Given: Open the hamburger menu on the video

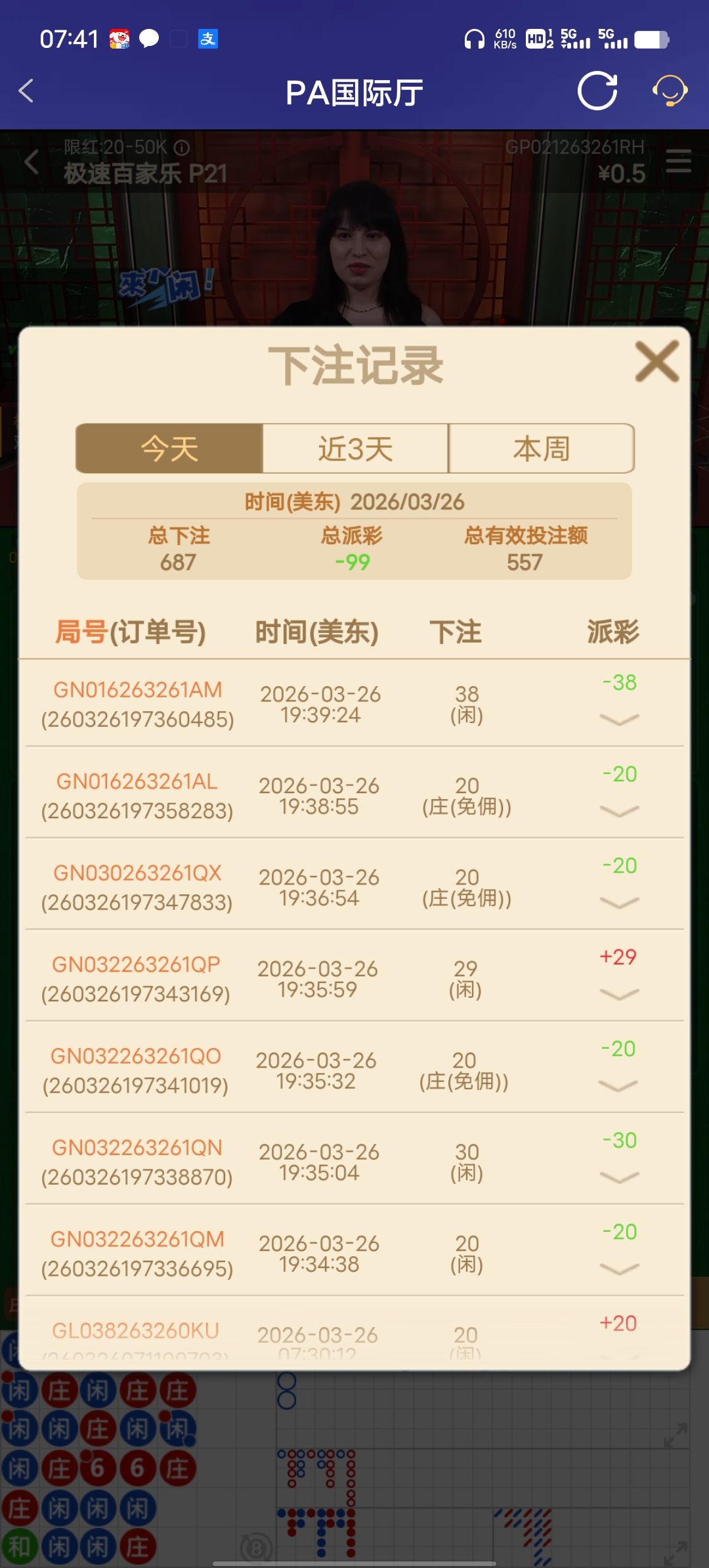Looking at the screenshot, I should pos(678,162).
